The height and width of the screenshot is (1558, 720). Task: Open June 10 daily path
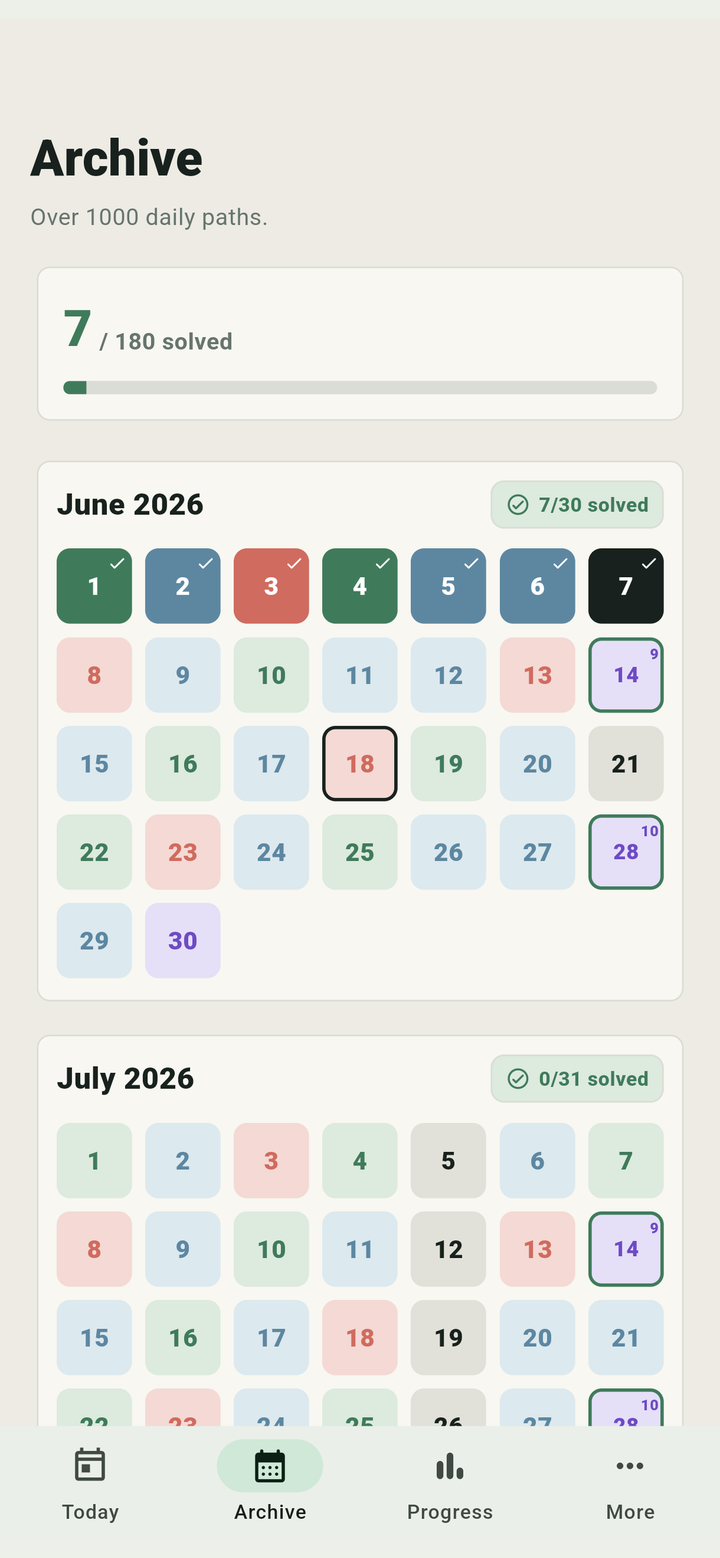click(x=271, y=675)
